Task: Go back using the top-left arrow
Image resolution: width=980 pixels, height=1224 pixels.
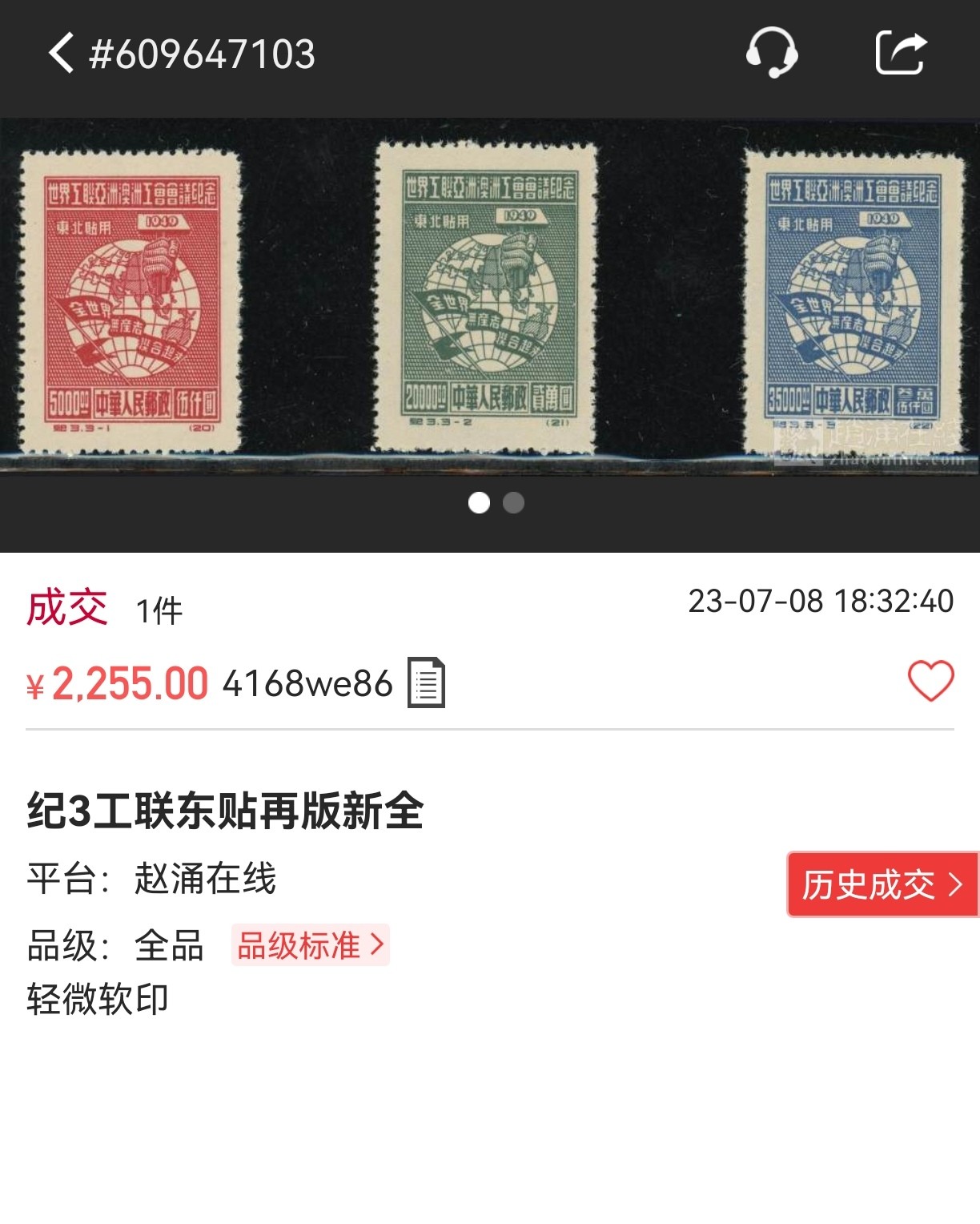Action: tap(61, 54)
